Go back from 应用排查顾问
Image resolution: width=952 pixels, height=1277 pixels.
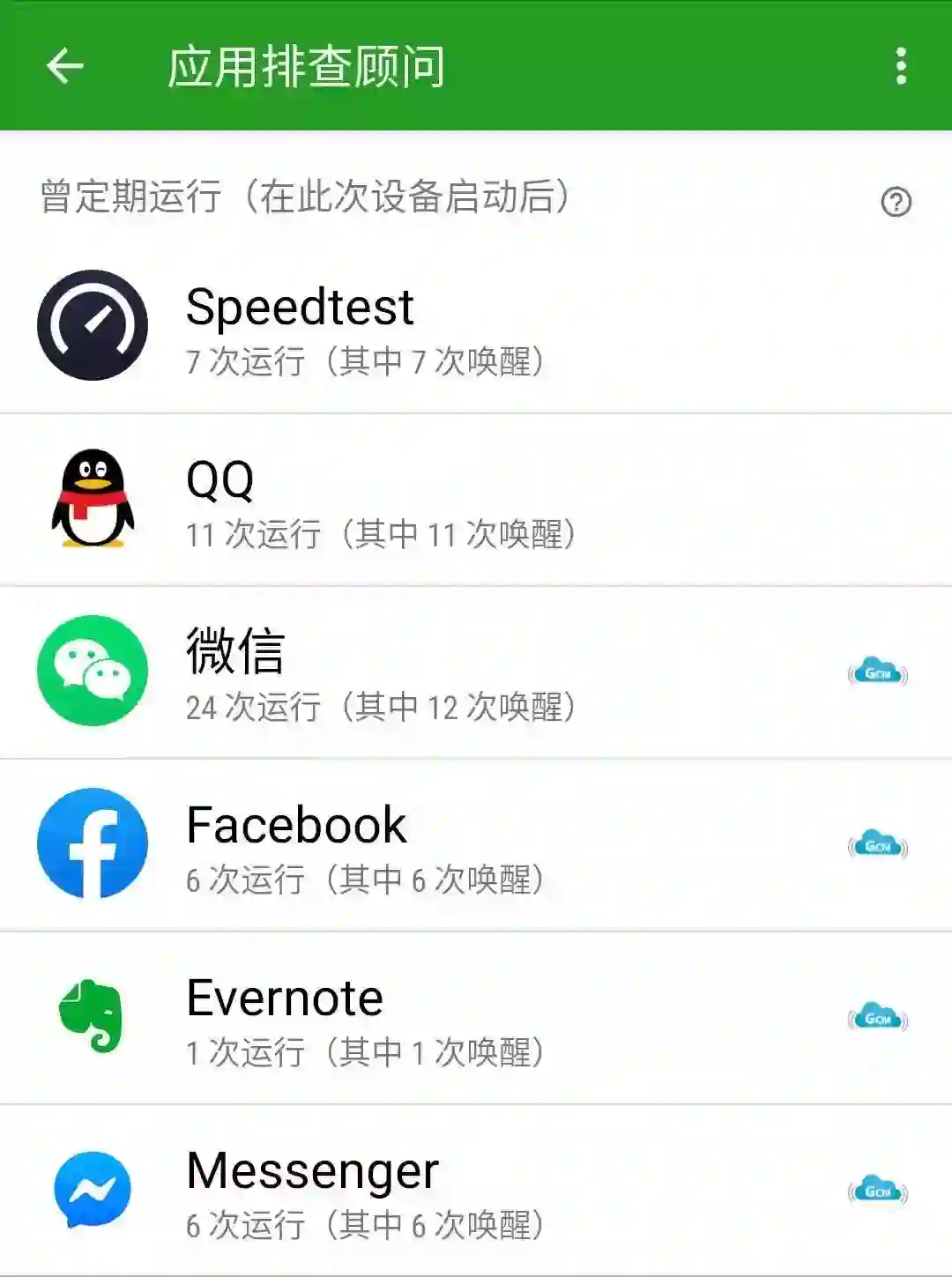64,66
